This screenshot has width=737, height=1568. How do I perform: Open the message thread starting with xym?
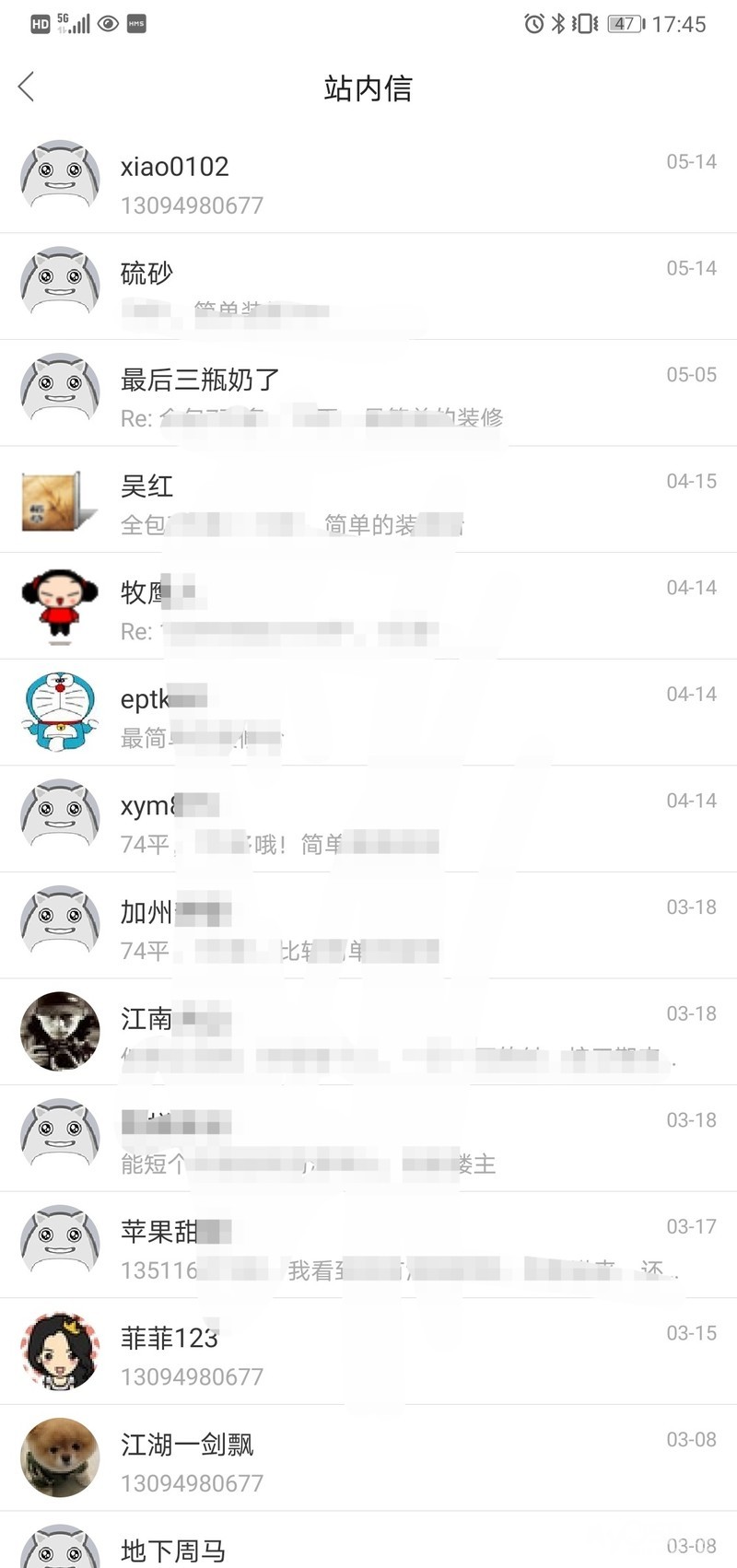tap(368, 820)
